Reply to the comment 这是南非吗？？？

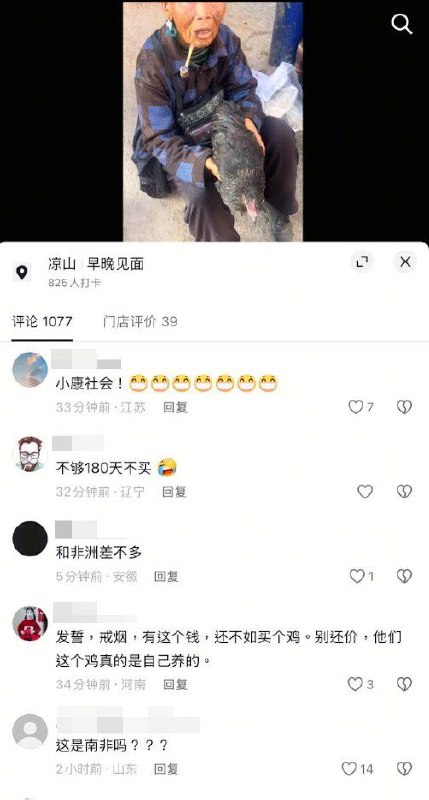tap(166, 769)
